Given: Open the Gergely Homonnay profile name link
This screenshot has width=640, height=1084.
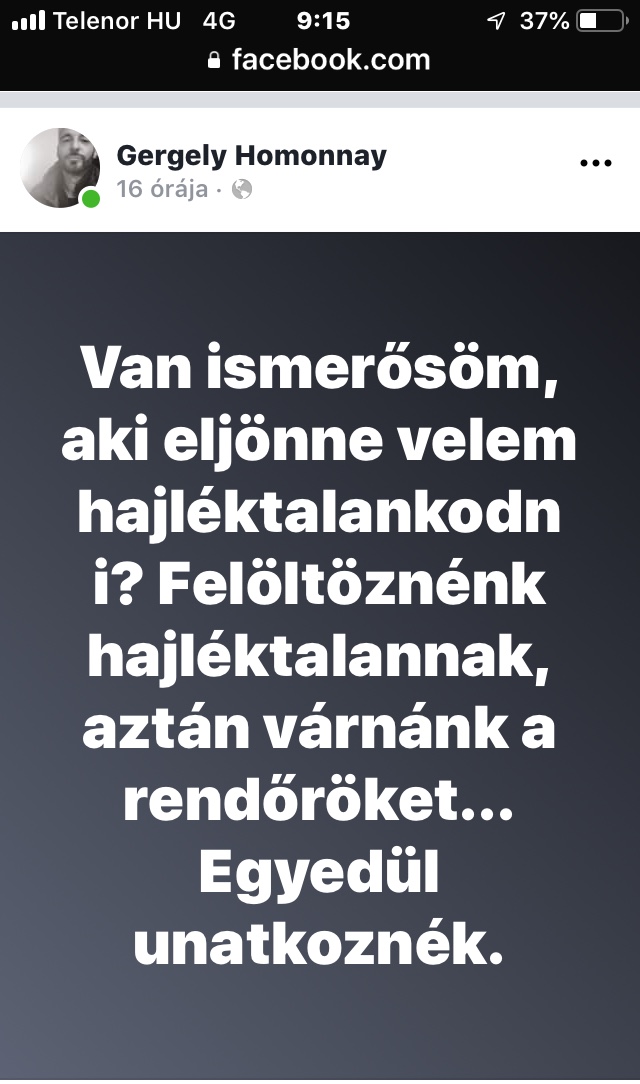Looking at the screenshot, I should click(251, 155).
